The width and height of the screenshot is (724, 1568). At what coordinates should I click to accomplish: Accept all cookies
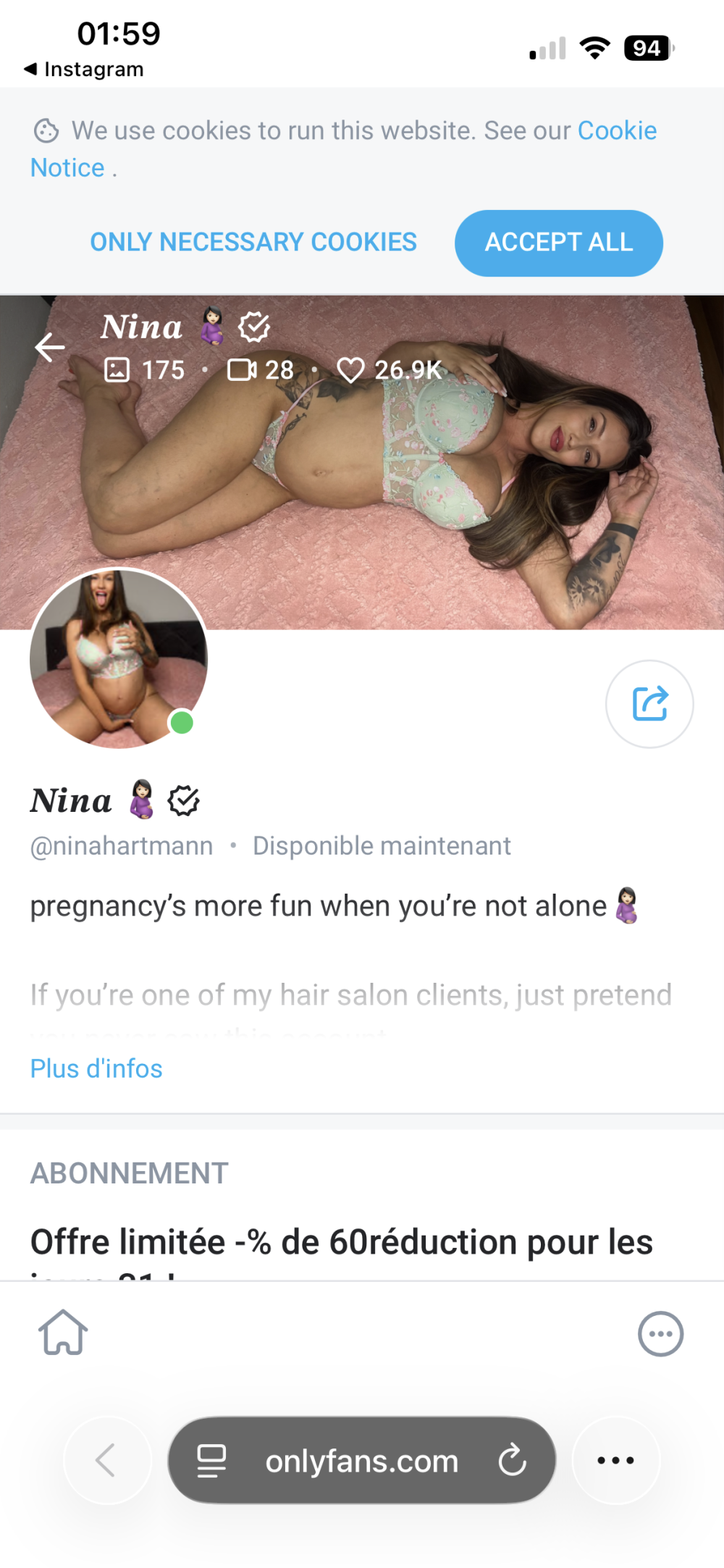(558, 243)
